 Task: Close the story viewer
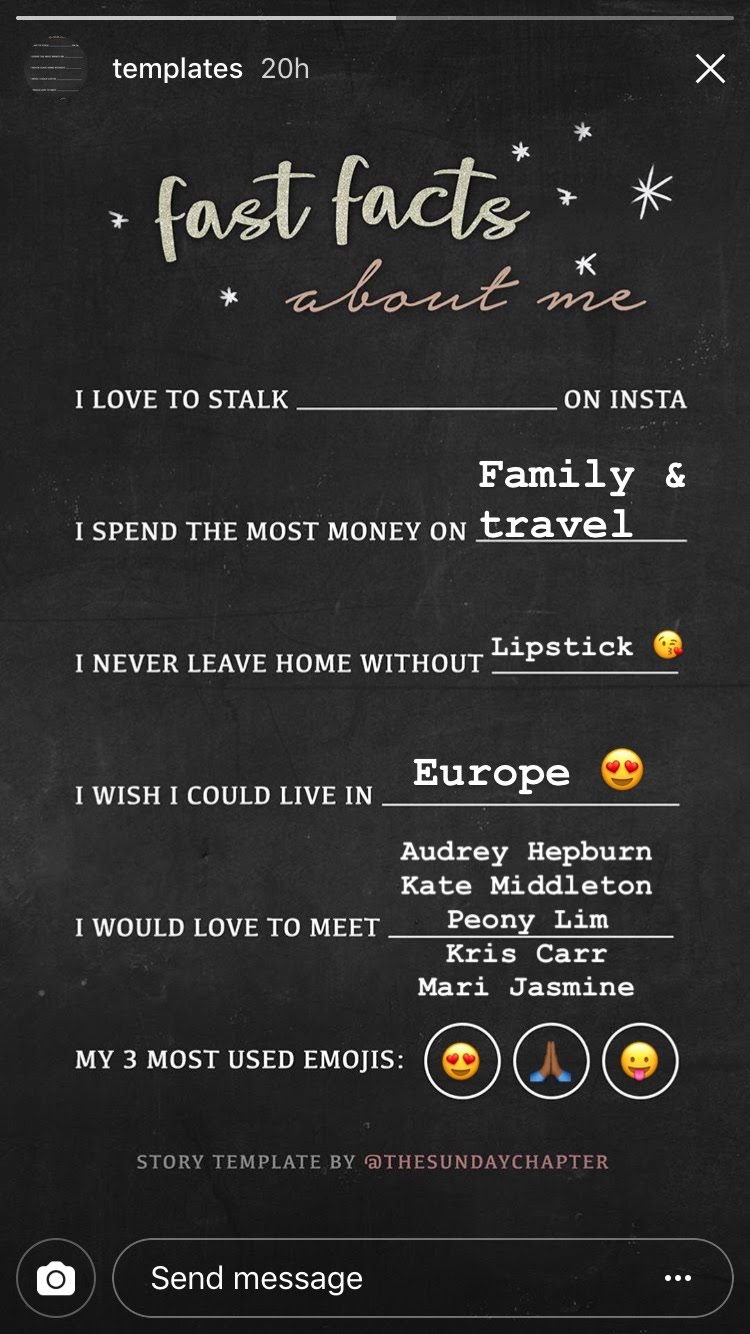coord(710,69)
